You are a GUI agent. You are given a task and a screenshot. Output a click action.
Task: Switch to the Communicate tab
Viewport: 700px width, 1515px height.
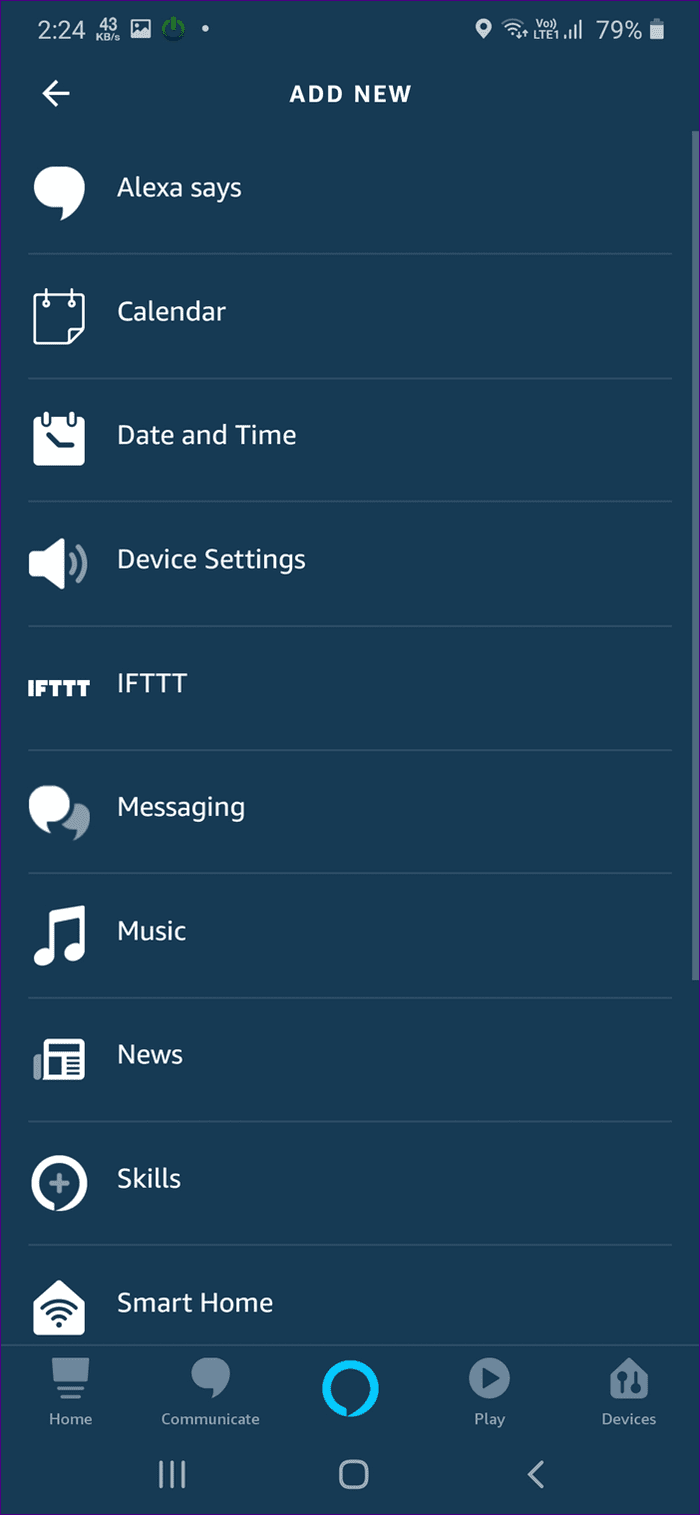(x=210, y=1391)
